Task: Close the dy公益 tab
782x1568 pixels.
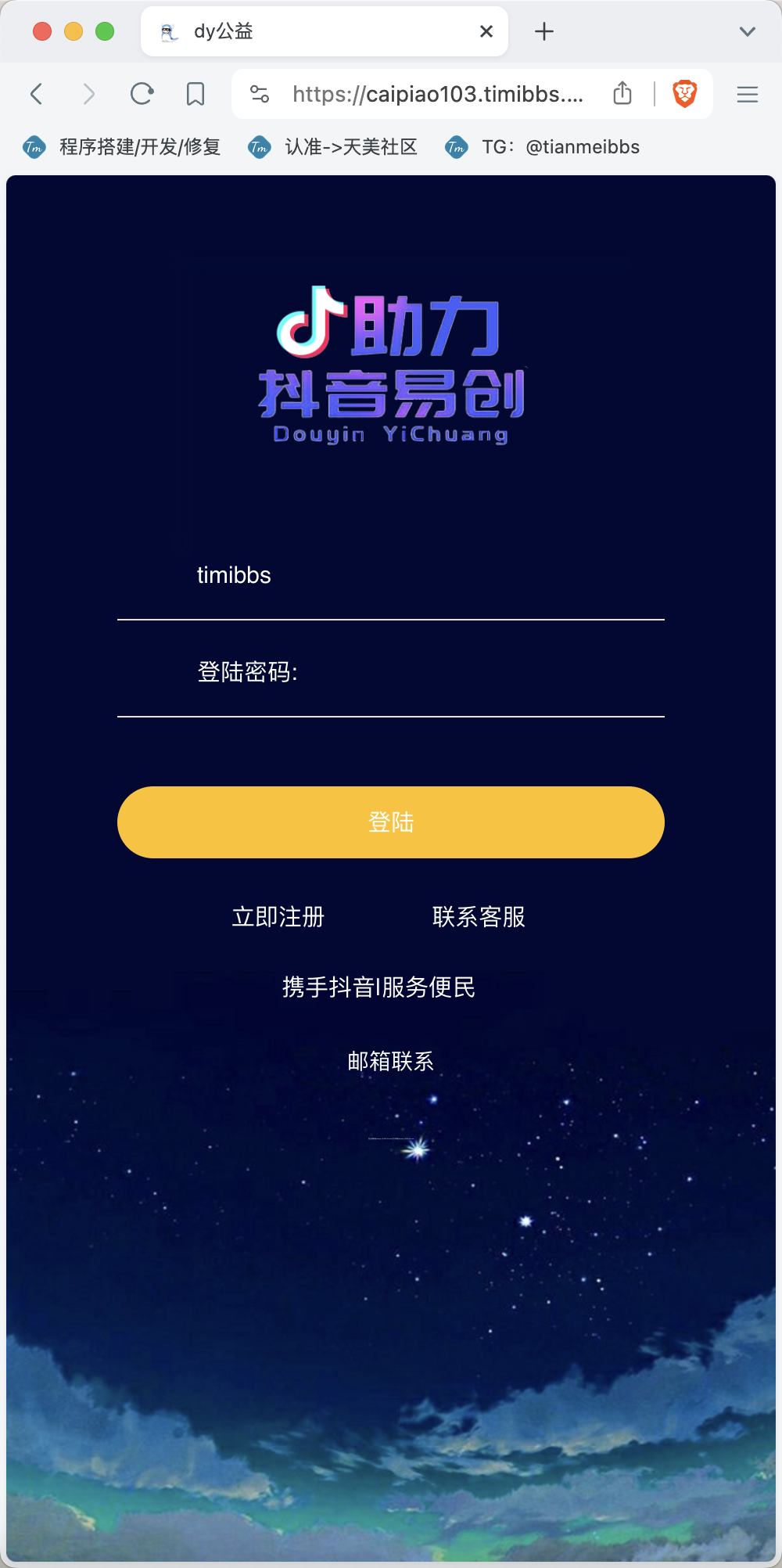Action: click(x=486, y=31)
